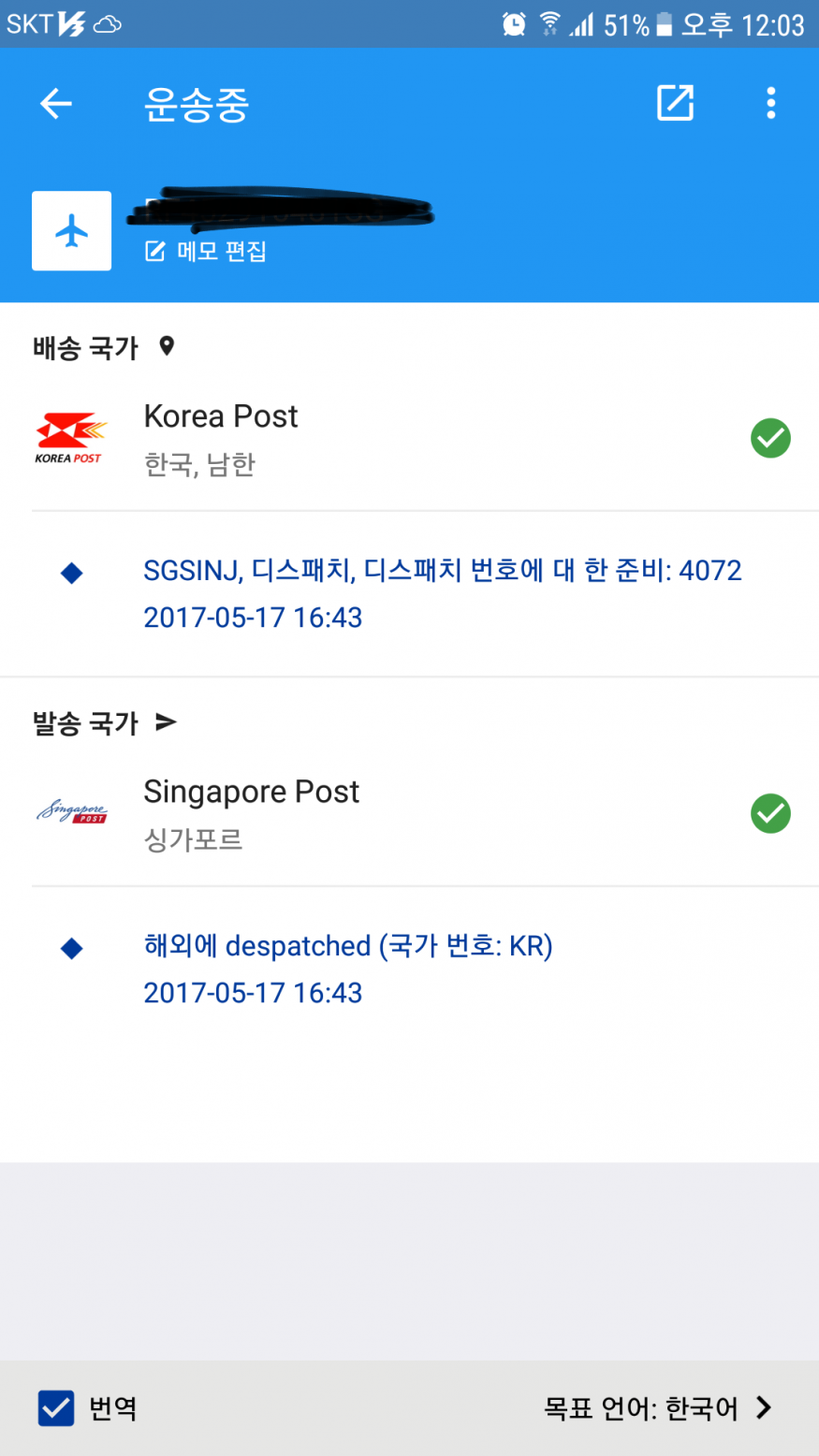Edit the memo (메모 편집)
819x1456 pixels.
coord(207,251)
